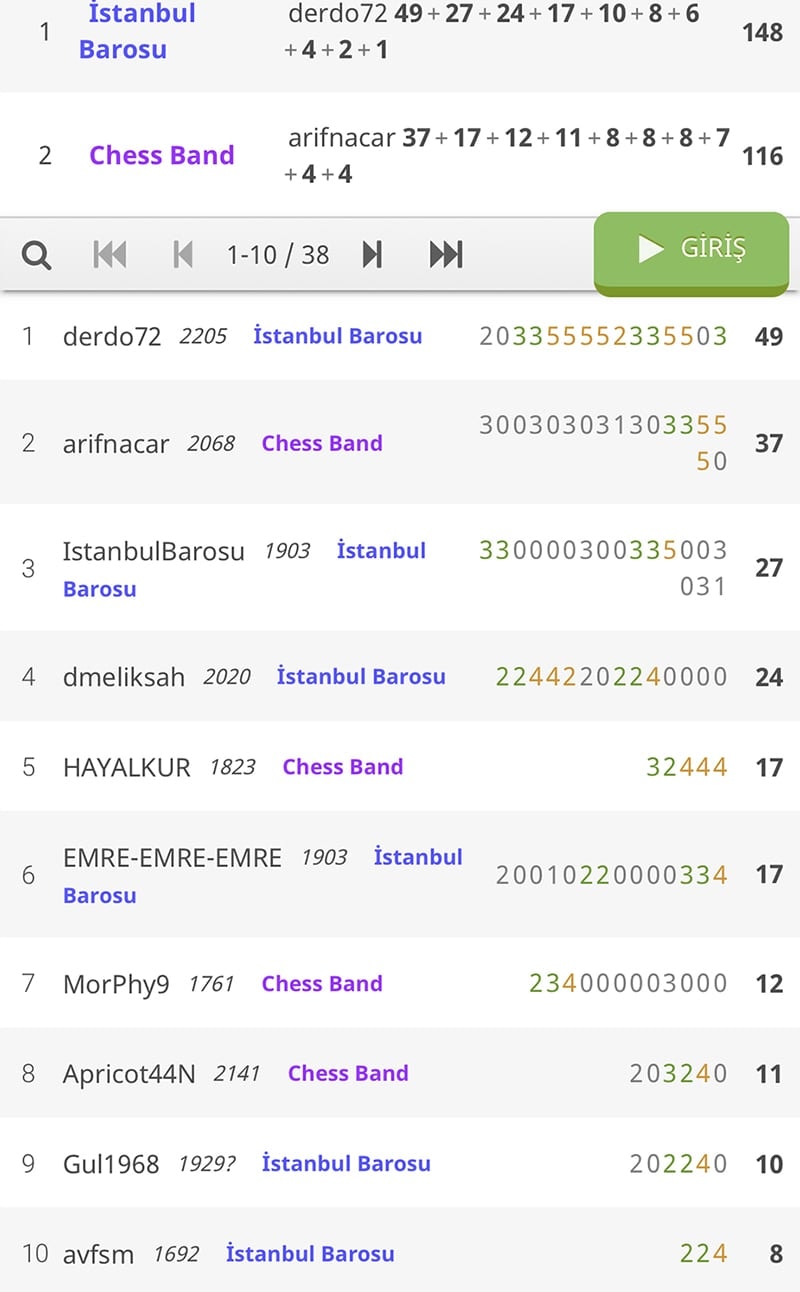Image resolution: width=800 pixels, height=1292 pixels.
Task: Open the player search magnifier
Action: pos(37,255)
